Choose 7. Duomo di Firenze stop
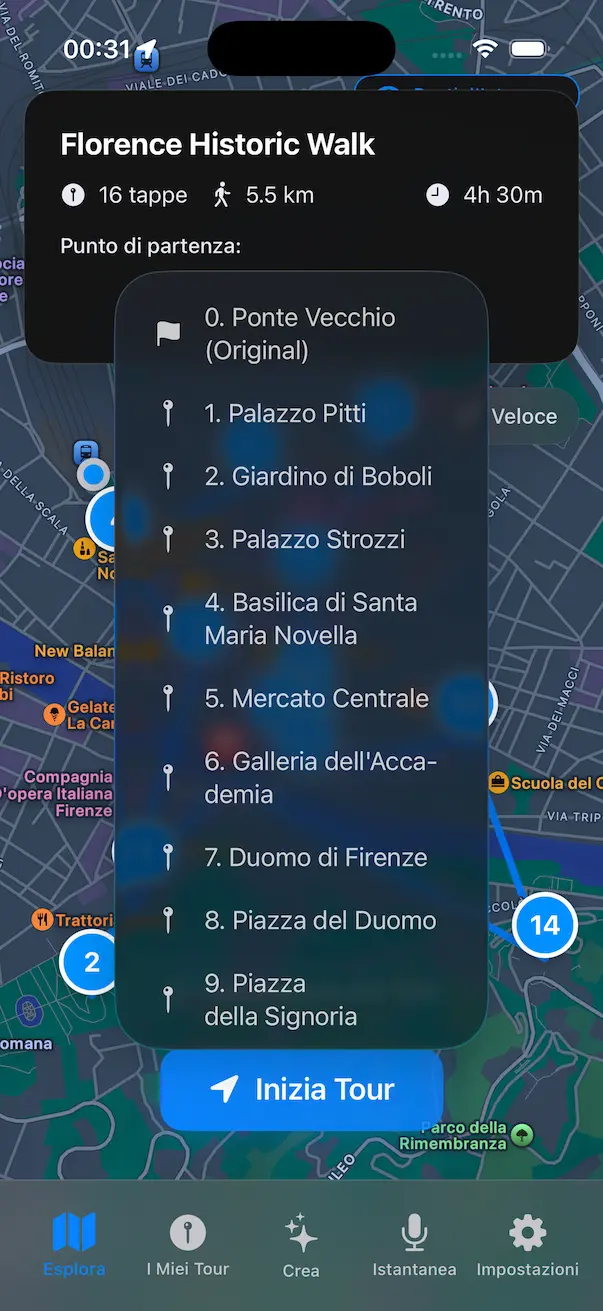Screen dimensions: 603x1311 pyautogui.click(x=300, y=857)
